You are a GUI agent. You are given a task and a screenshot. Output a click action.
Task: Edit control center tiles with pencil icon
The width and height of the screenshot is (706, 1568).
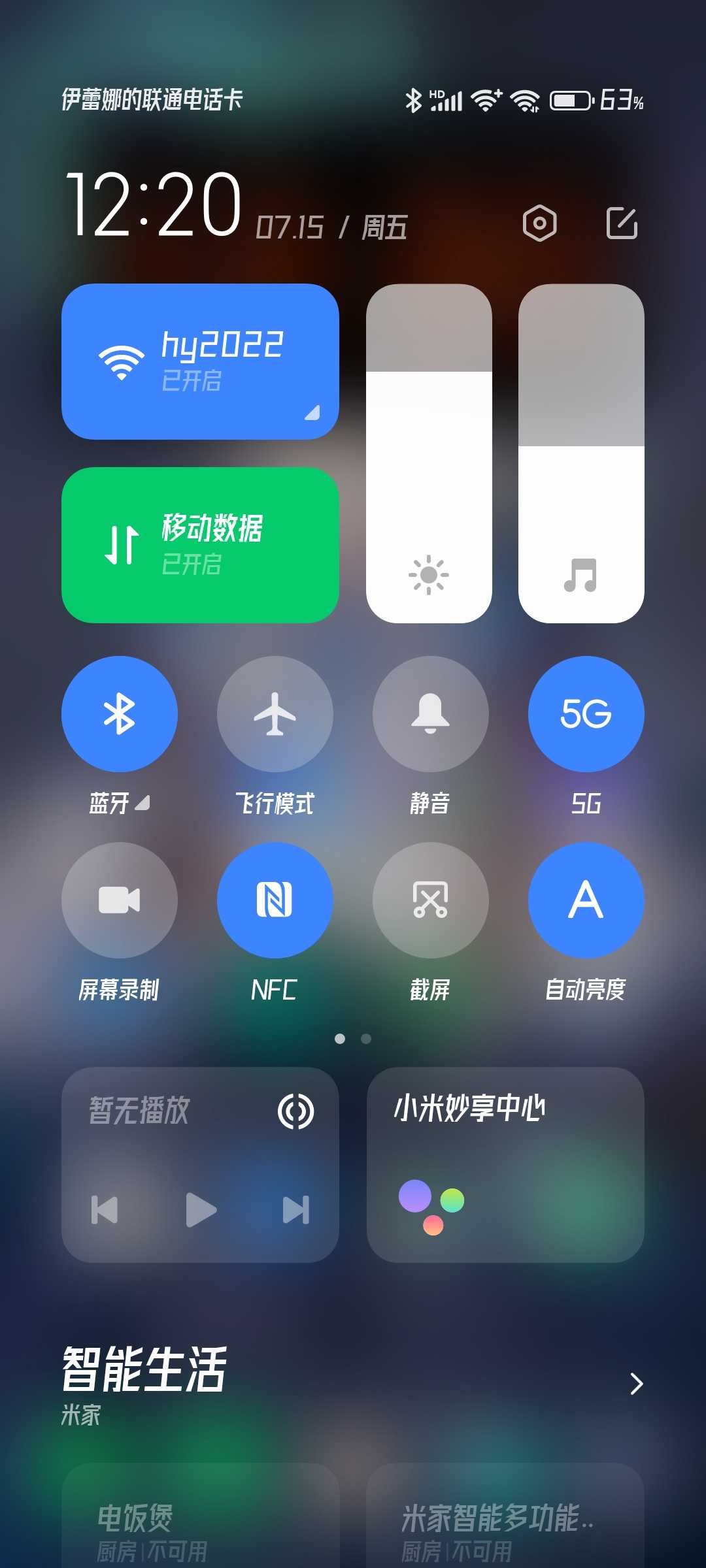[x=622, y=223]
